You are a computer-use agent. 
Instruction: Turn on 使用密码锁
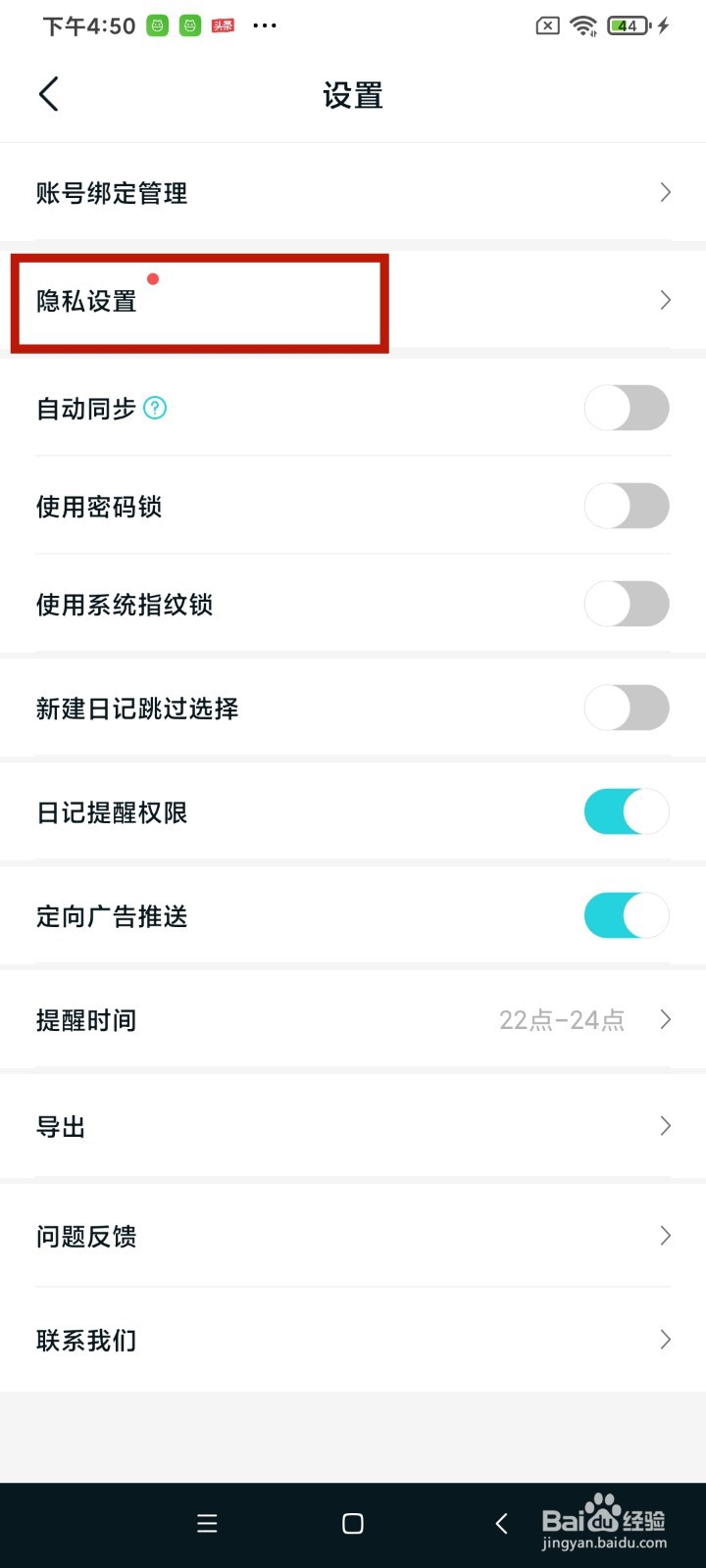[627, 506]
